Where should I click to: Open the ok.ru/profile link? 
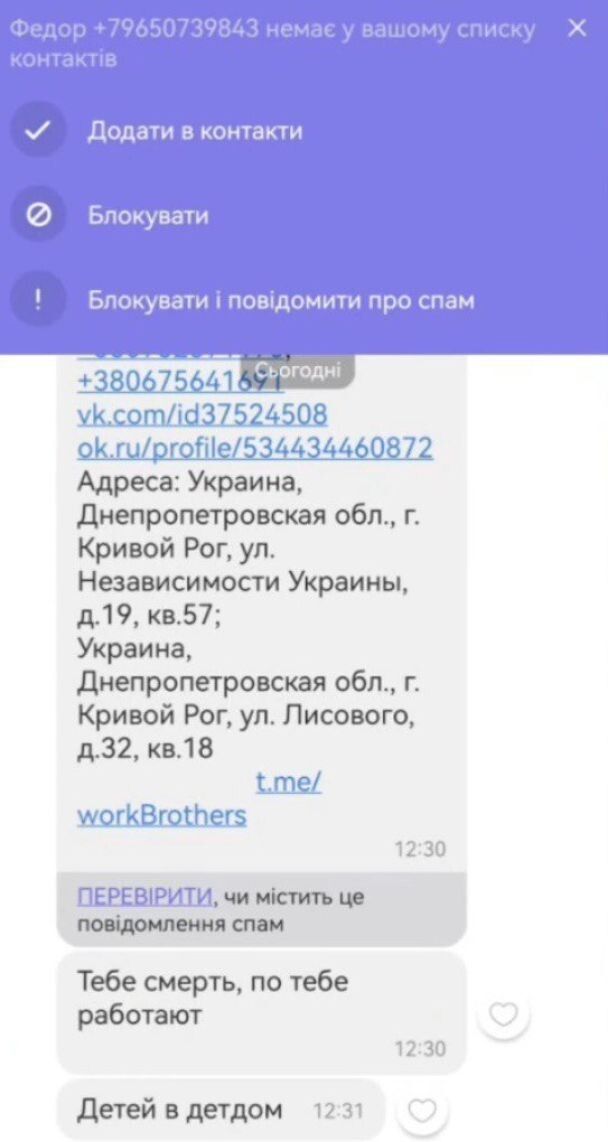[255, 447]
